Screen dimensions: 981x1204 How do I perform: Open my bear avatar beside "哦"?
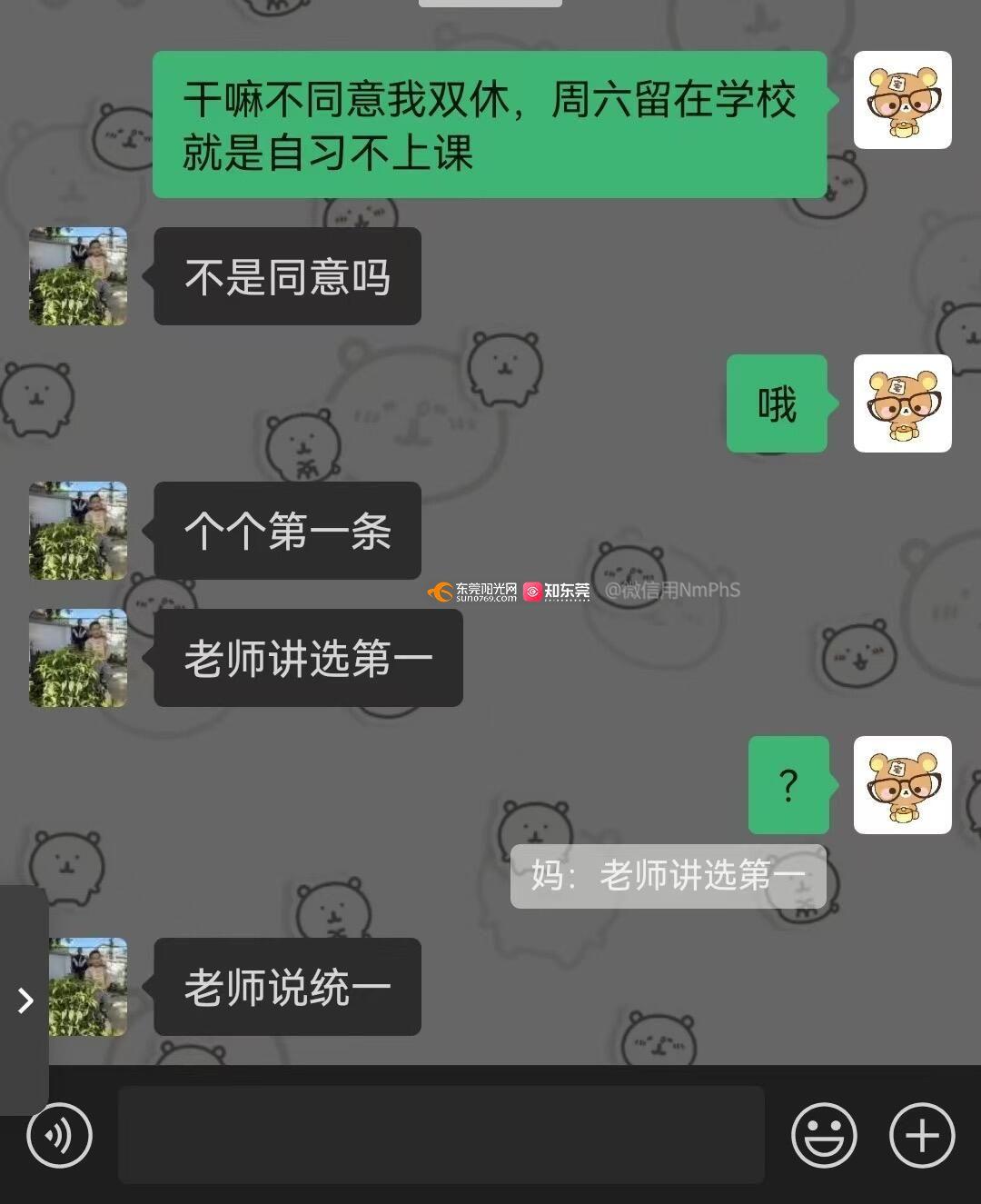pos(902,403)
